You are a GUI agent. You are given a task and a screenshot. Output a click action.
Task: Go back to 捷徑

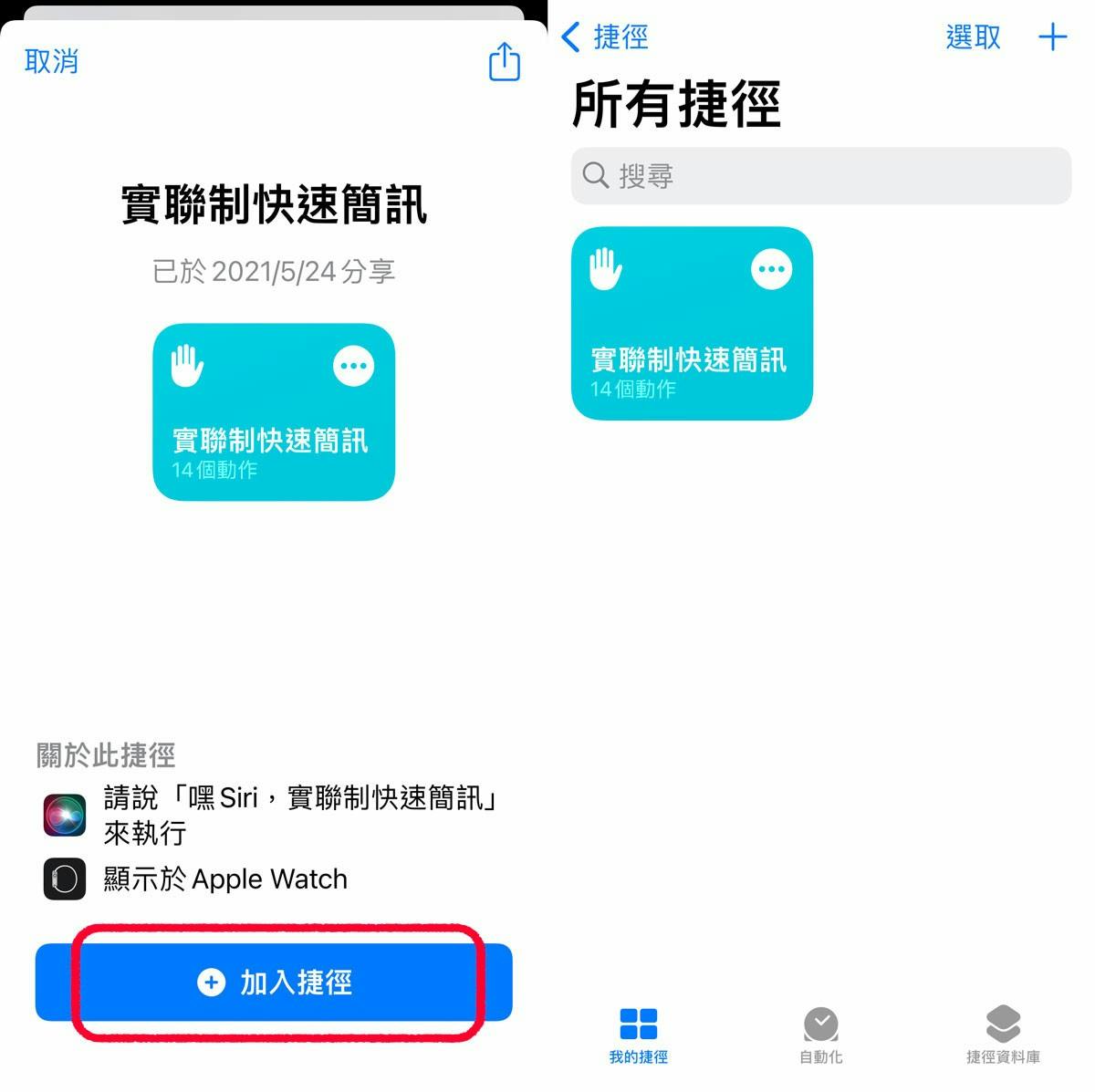[604, 37]
